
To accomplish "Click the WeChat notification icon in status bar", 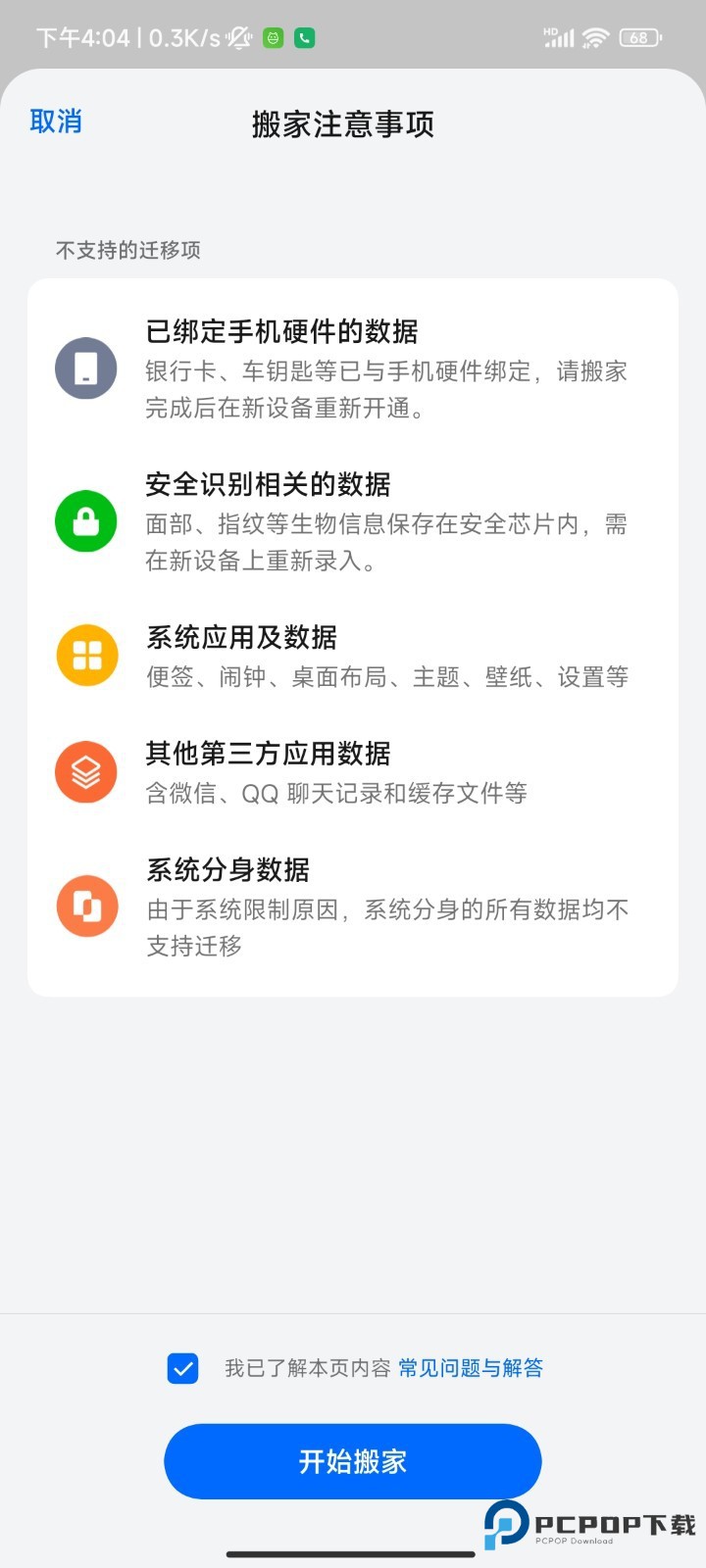I will click(x=274, y=37).
